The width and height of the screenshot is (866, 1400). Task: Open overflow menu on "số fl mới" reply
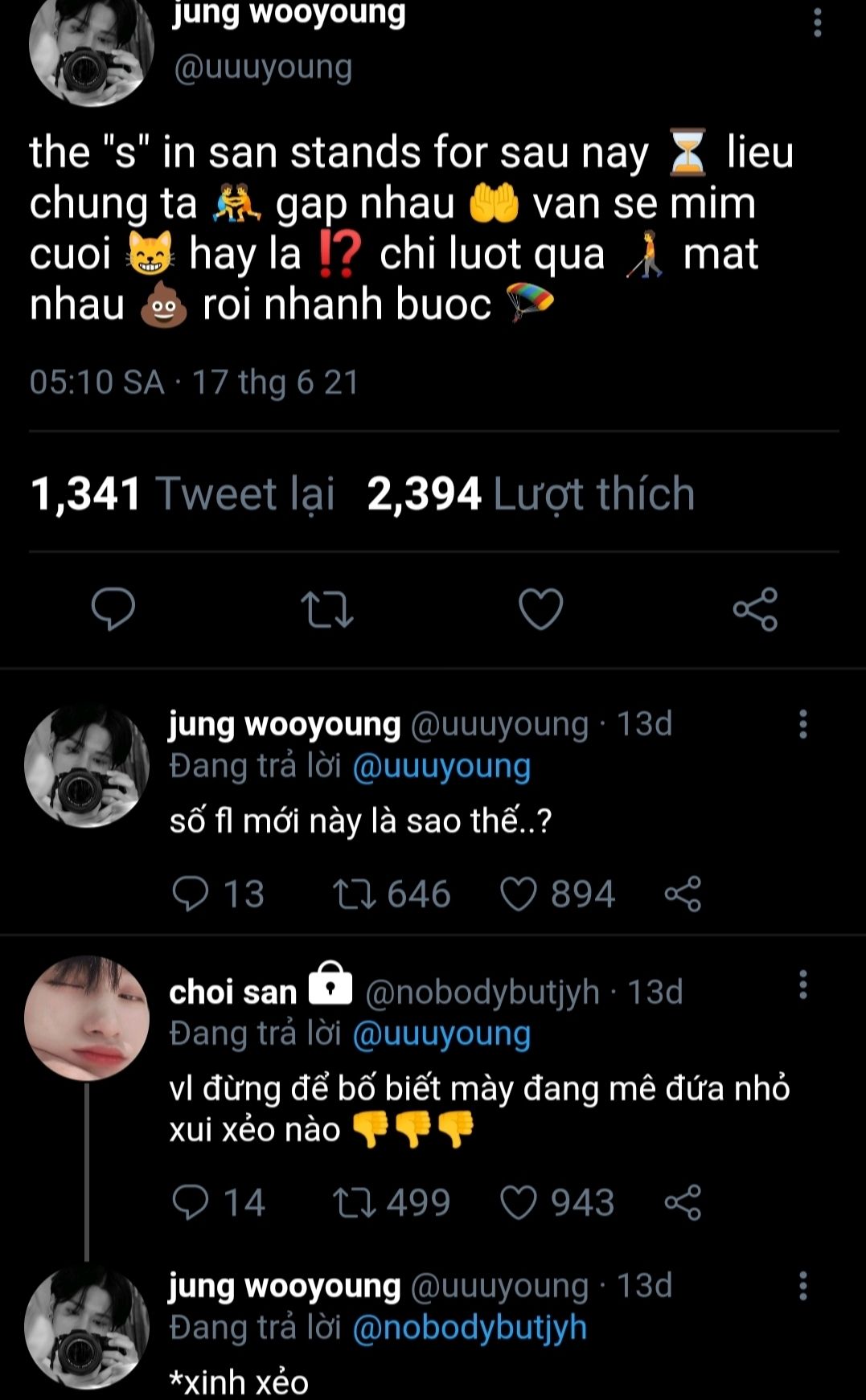pyautogui.click(x=802, y=724)
